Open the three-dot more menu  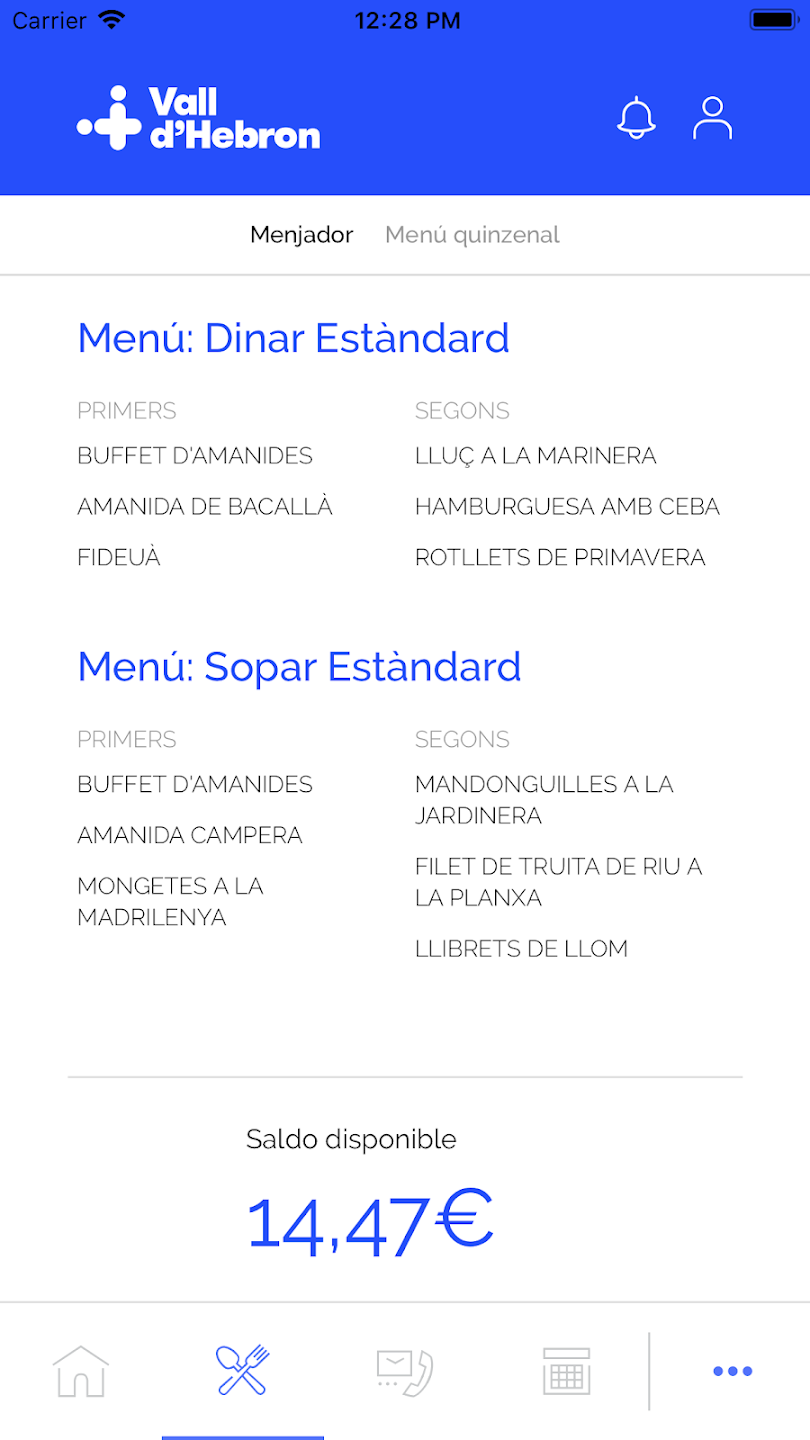point(732,1371)
